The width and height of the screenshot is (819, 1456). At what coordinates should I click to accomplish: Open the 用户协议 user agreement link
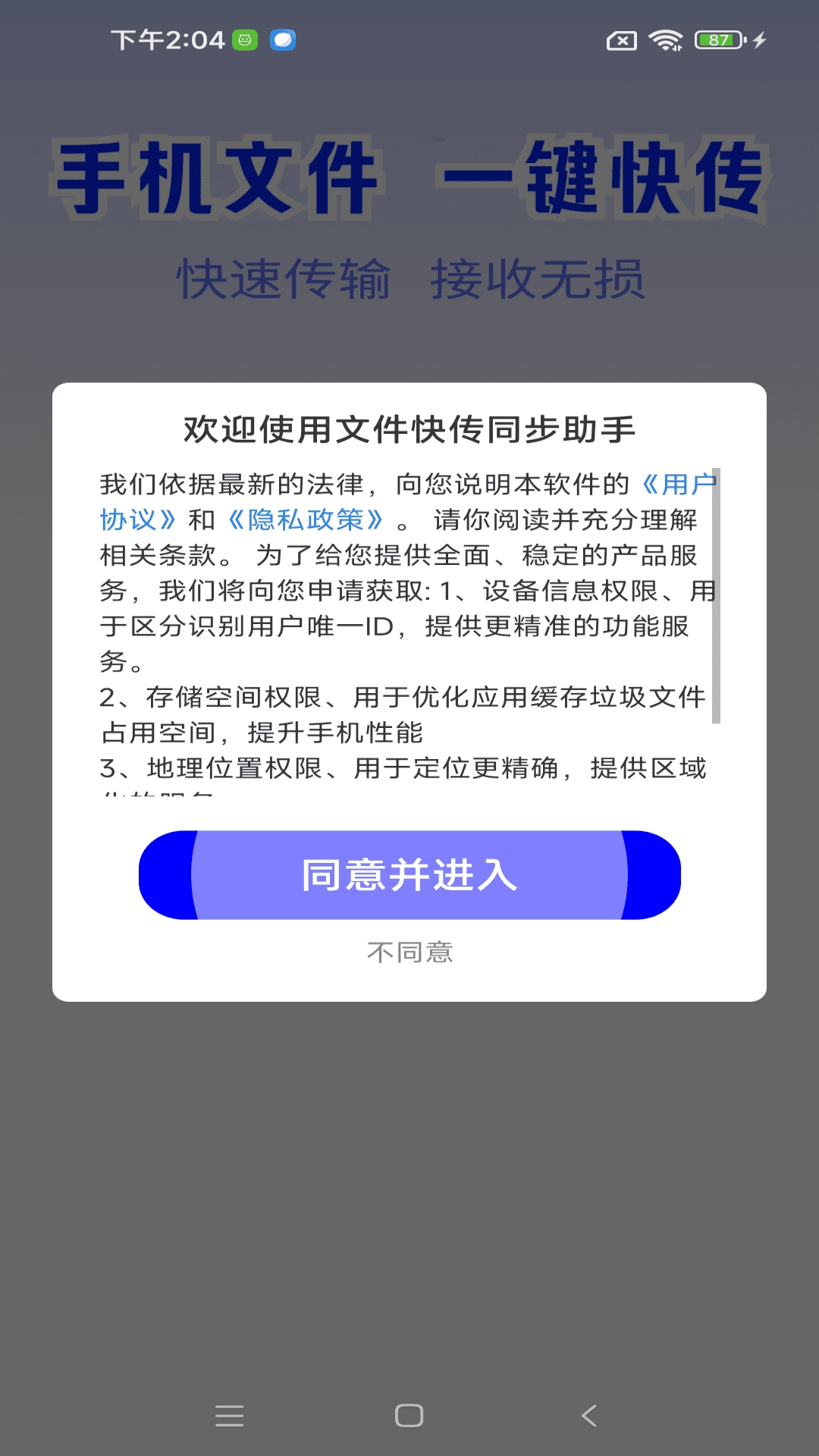(681, 483)
